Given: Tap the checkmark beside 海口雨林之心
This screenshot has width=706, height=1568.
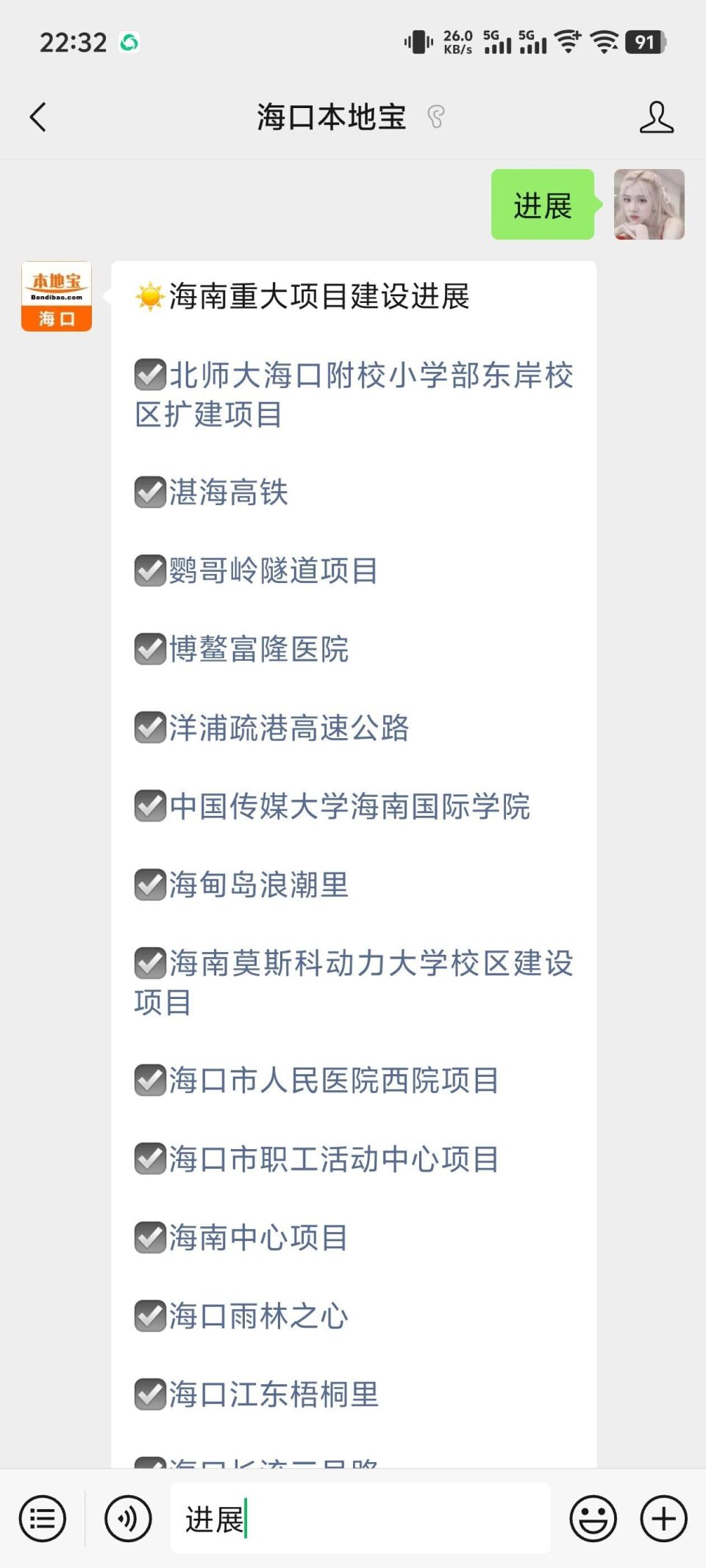Looking at the screenshot, I should coord(149,1317).
